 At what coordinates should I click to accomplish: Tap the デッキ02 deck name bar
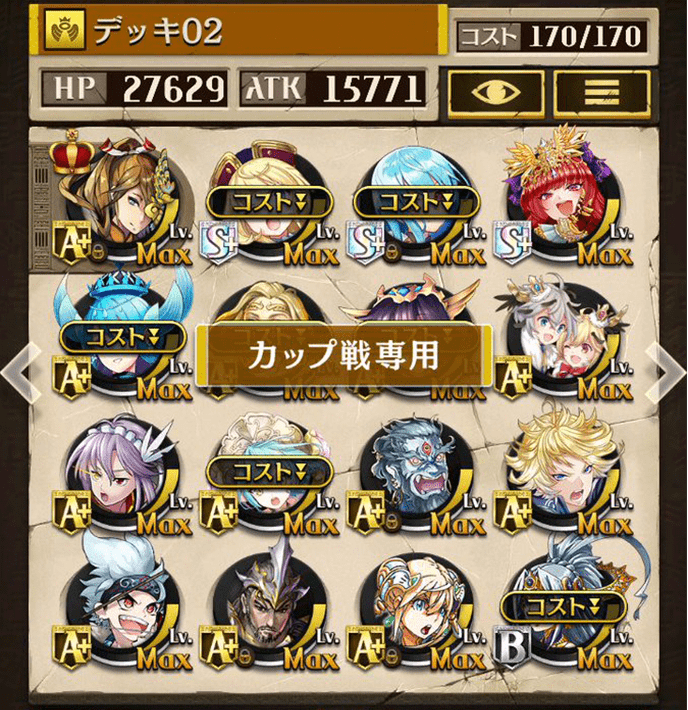240,32
